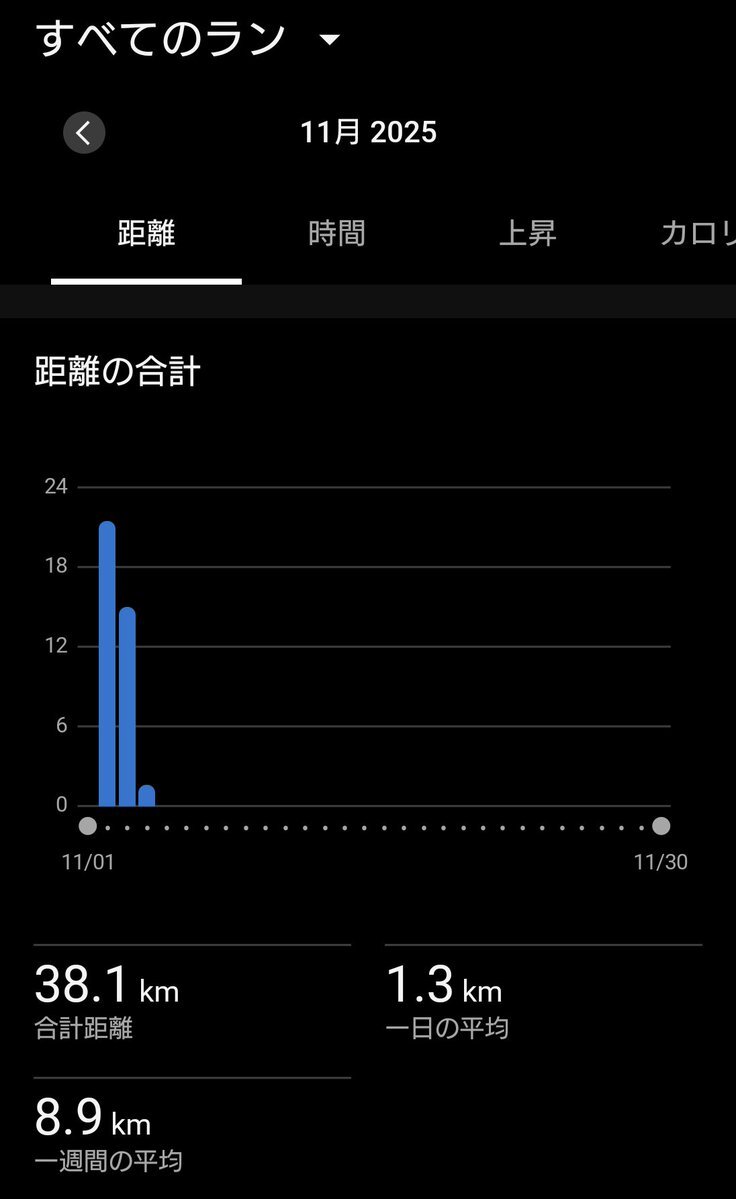Open the カロリー tab
The width and height of the screenshot is (736, 1199).
[697, 234]
